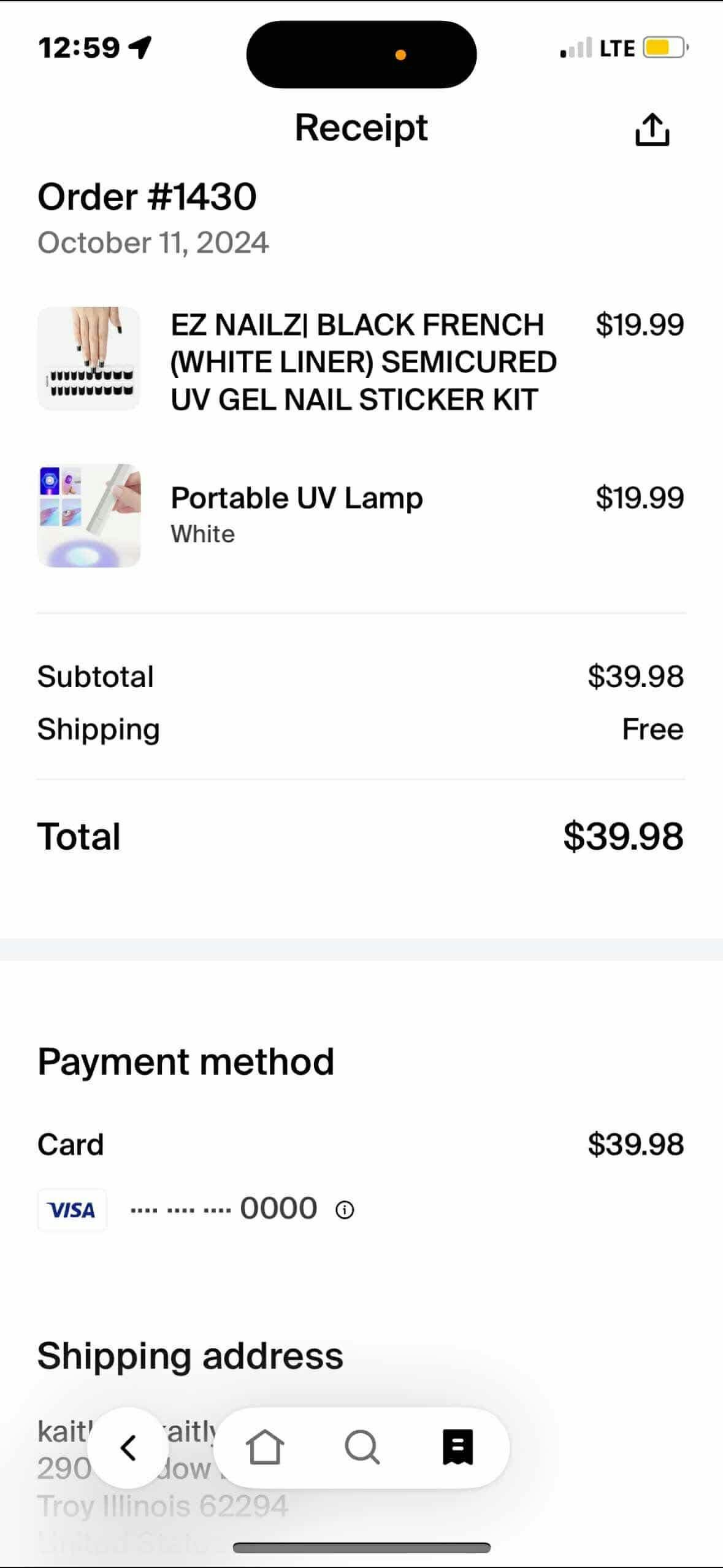723x1568 pixels.
Task: Open the search tab
Action: coord(362,1448)
